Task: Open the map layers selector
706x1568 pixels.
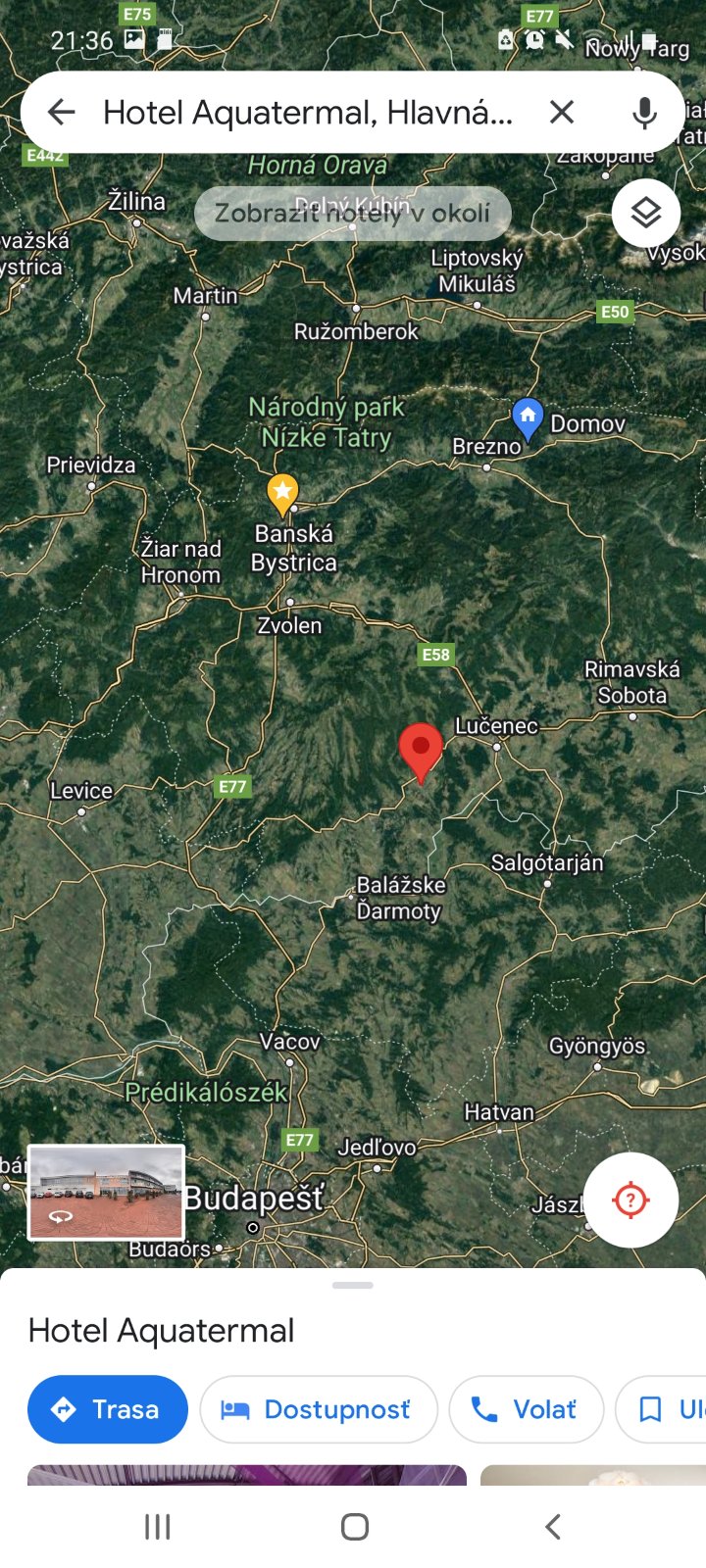Action: (646, 213)
